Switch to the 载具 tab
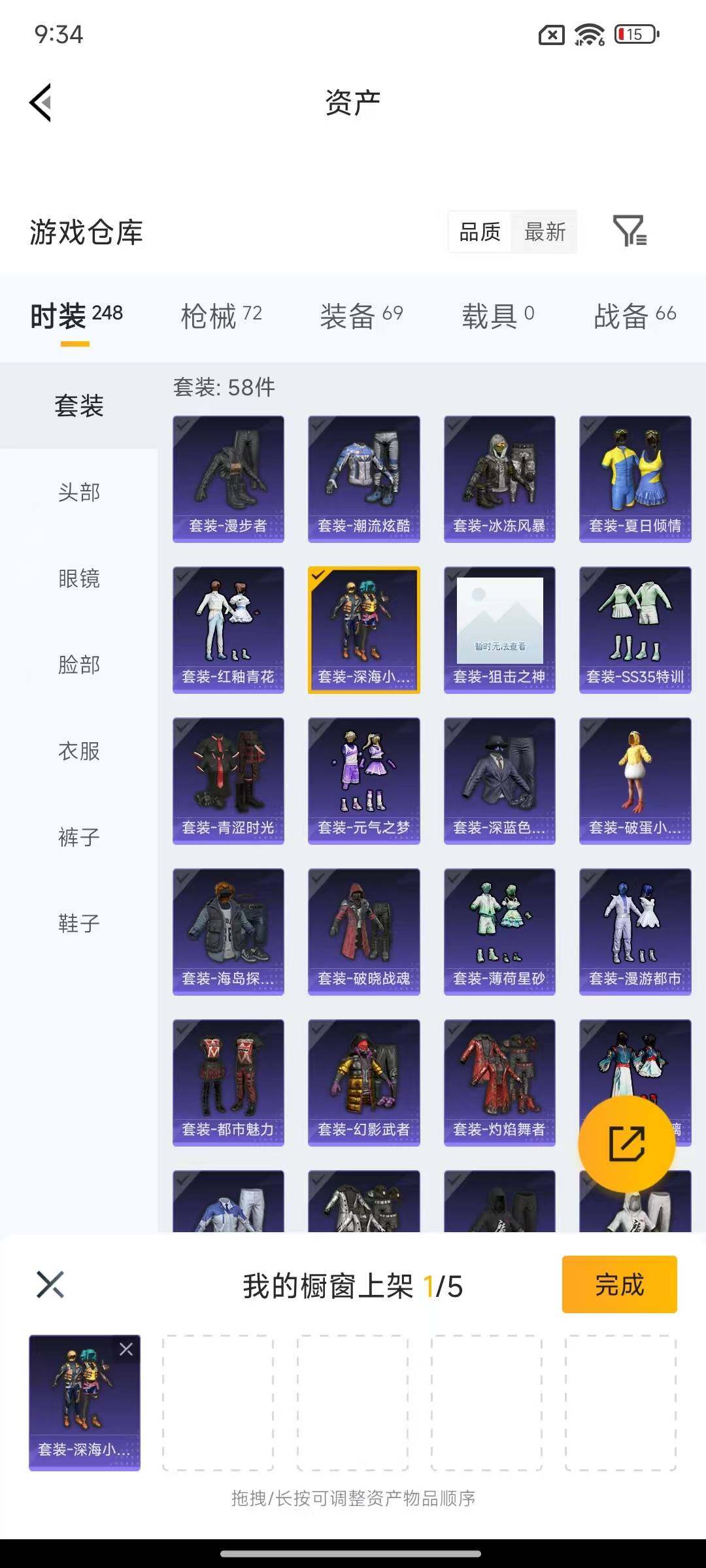 click(x=498, y=316)
